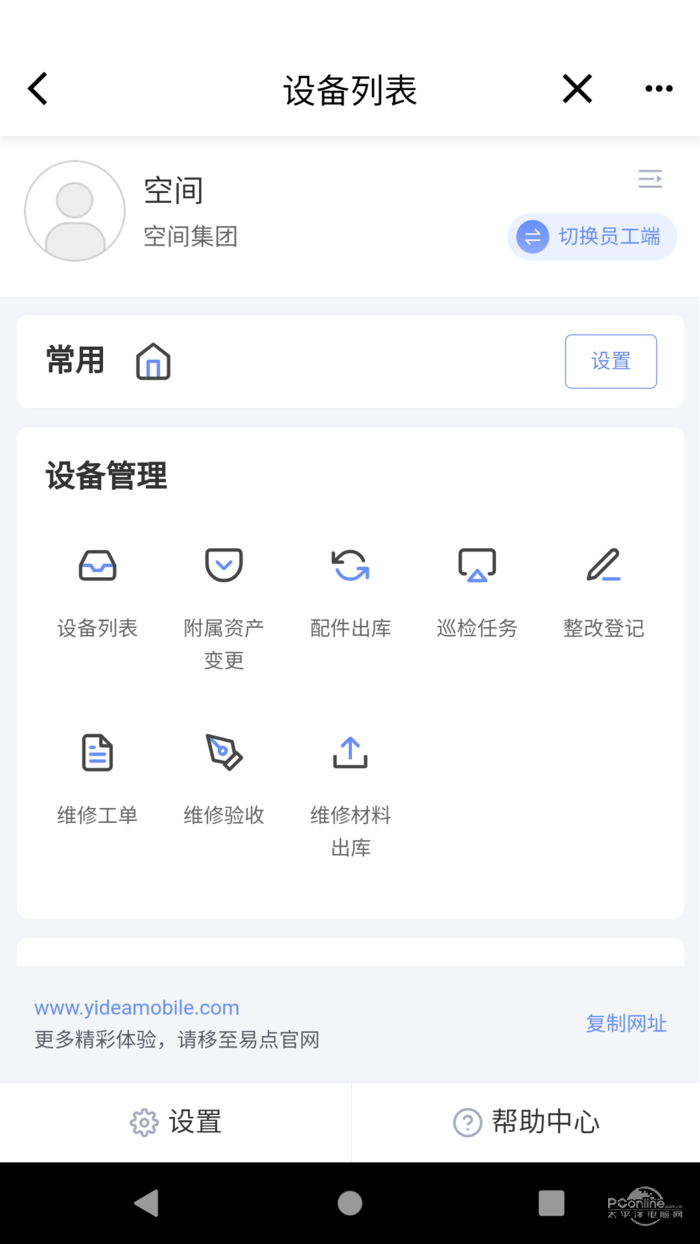Screen dimensions: 700x1244
Task: Open 巡检任务
Action: [x=477, y=590]
